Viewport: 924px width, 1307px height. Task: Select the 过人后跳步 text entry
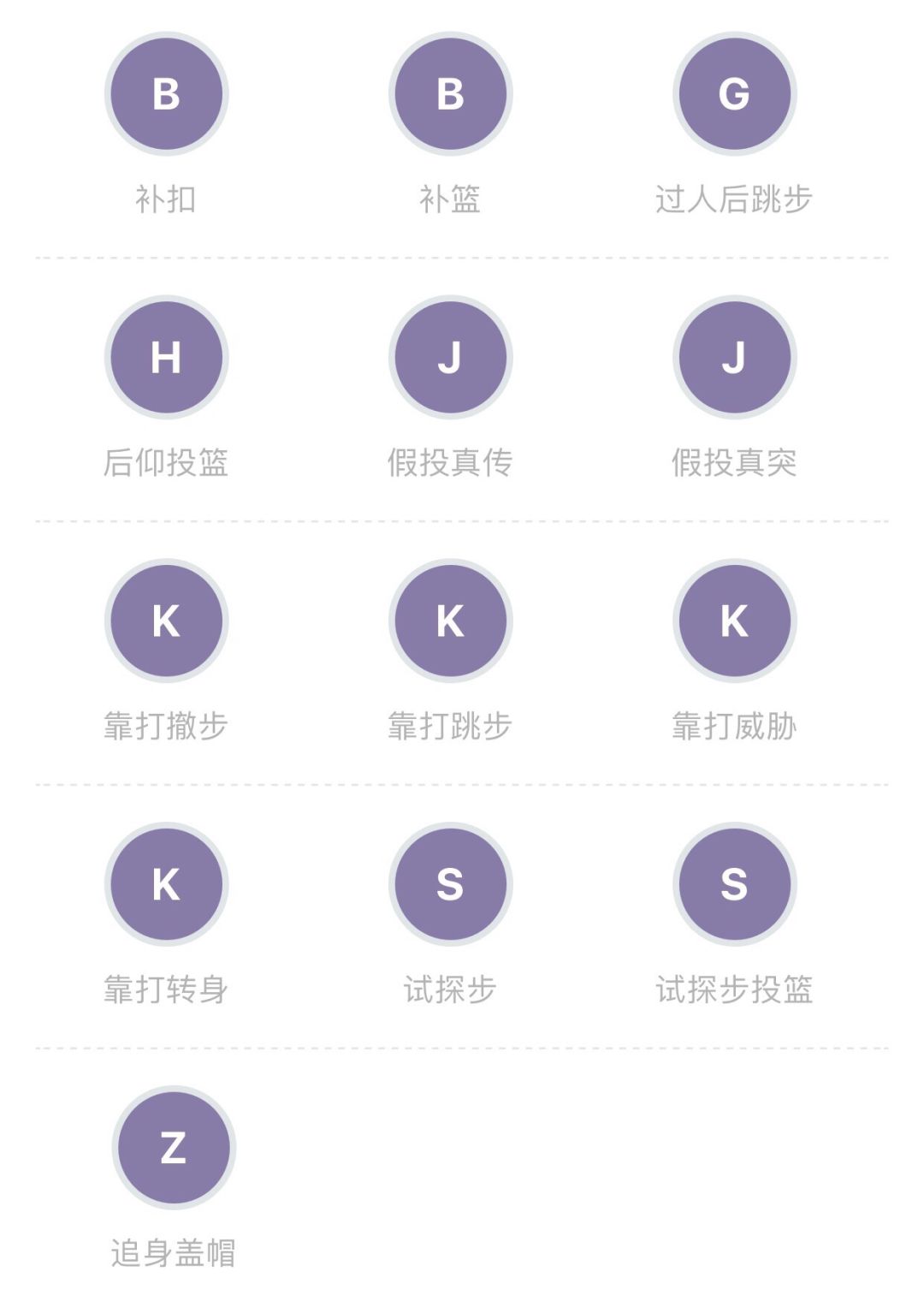coord(736,195)
